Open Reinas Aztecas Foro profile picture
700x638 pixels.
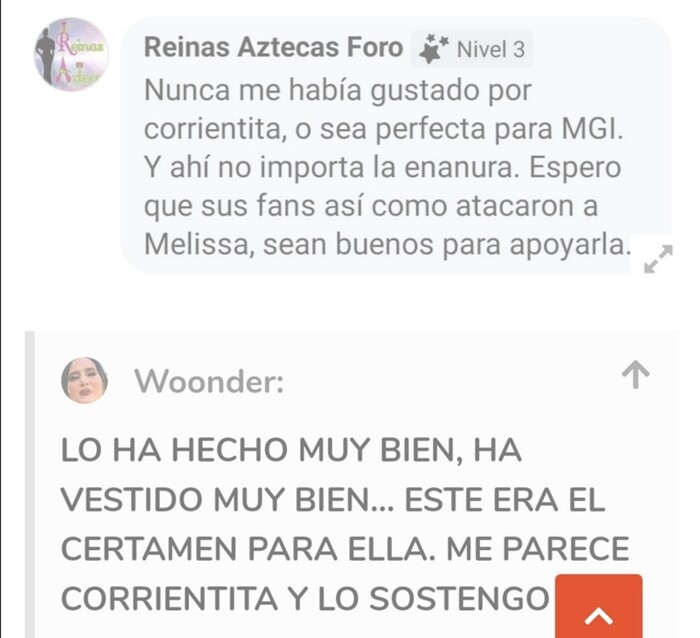click(x=71, y=54)
